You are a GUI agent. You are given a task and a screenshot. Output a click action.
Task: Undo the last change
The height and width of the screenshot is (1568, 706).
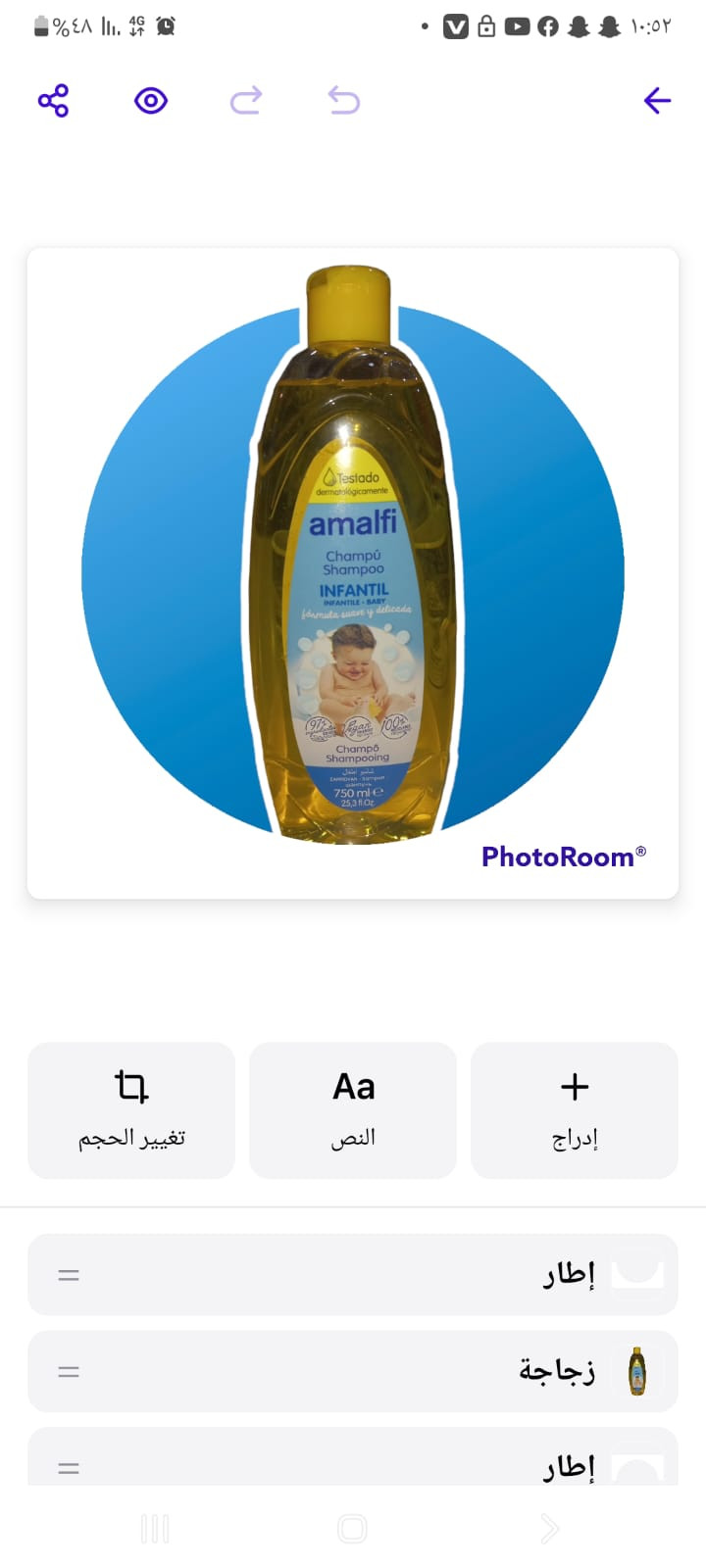[x=343, y=100]
